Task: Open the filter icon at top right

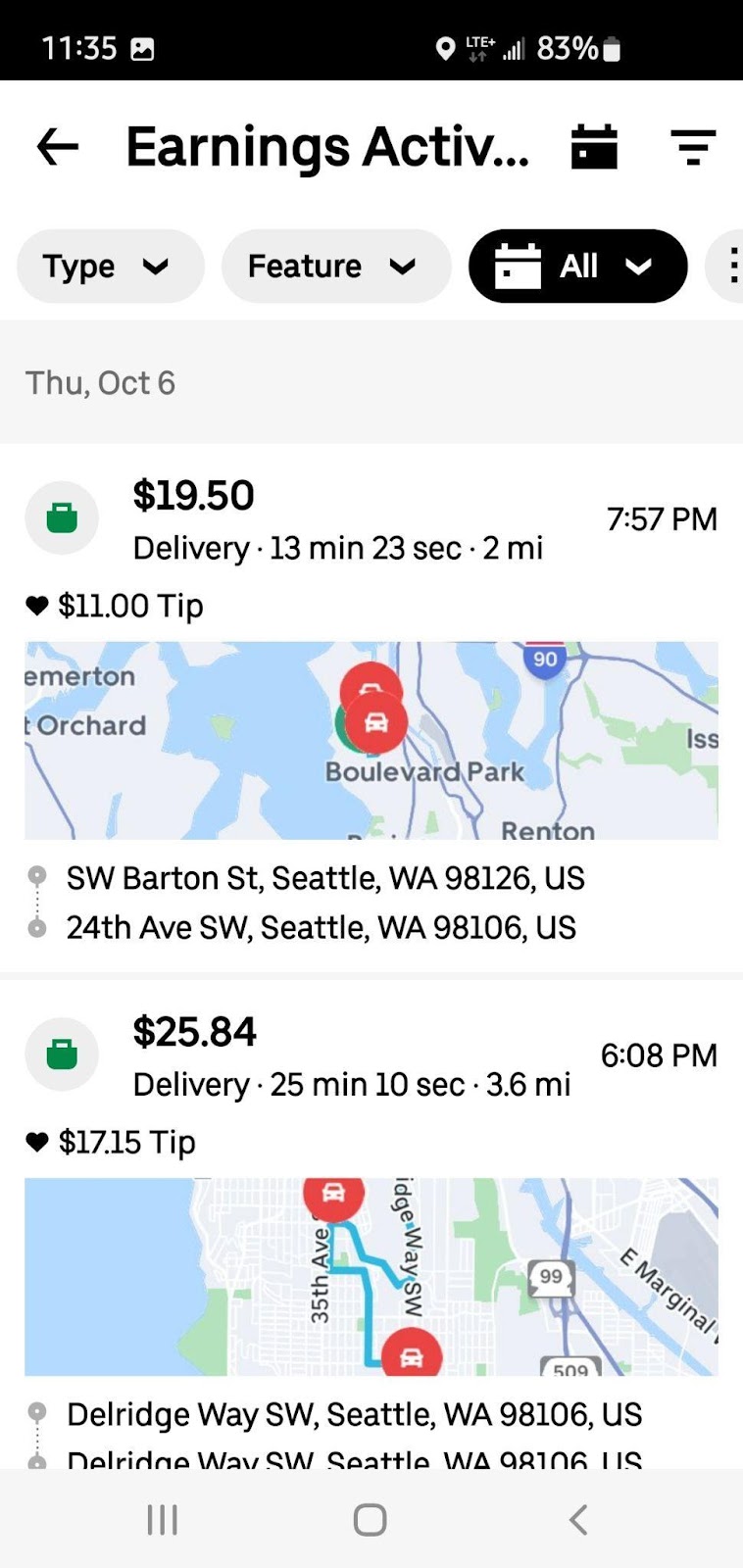Action: [694, 147]
